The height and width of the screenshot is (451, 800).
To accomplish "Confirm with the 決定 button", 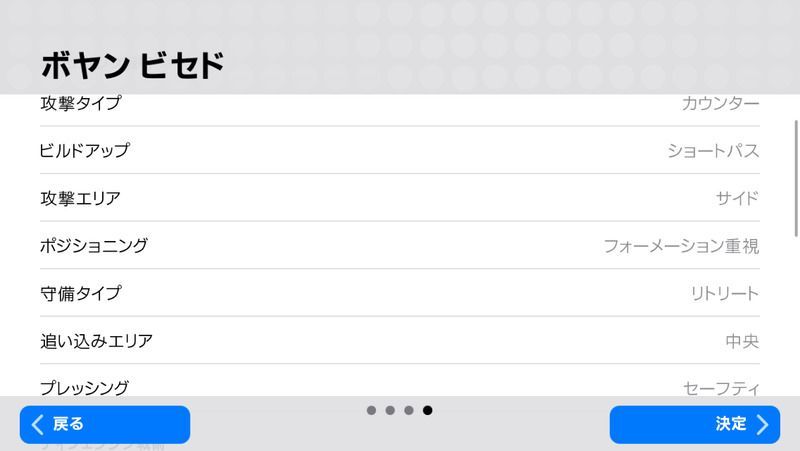I will [x=695, y=424].
